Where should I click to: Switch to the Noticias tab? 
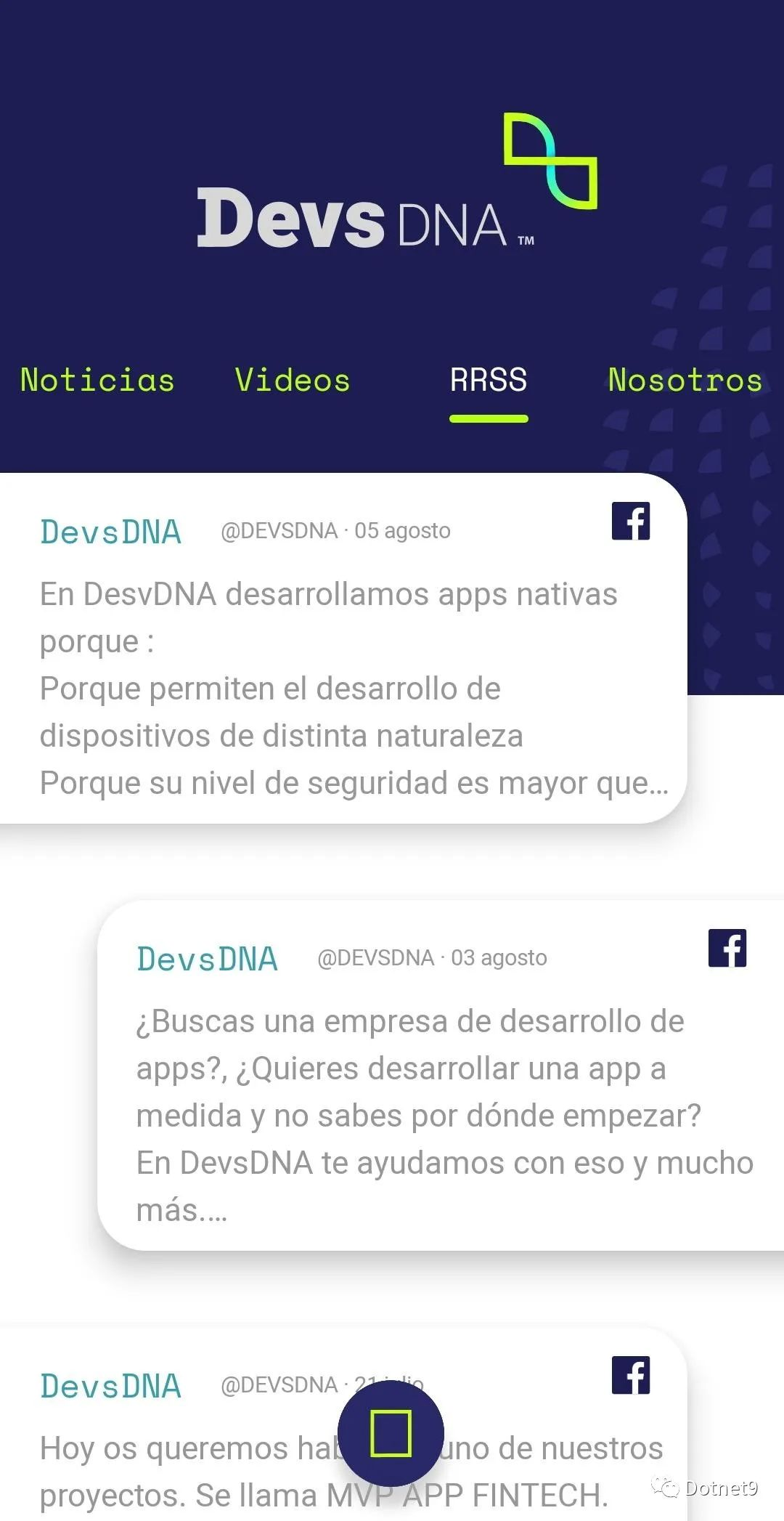97,381
